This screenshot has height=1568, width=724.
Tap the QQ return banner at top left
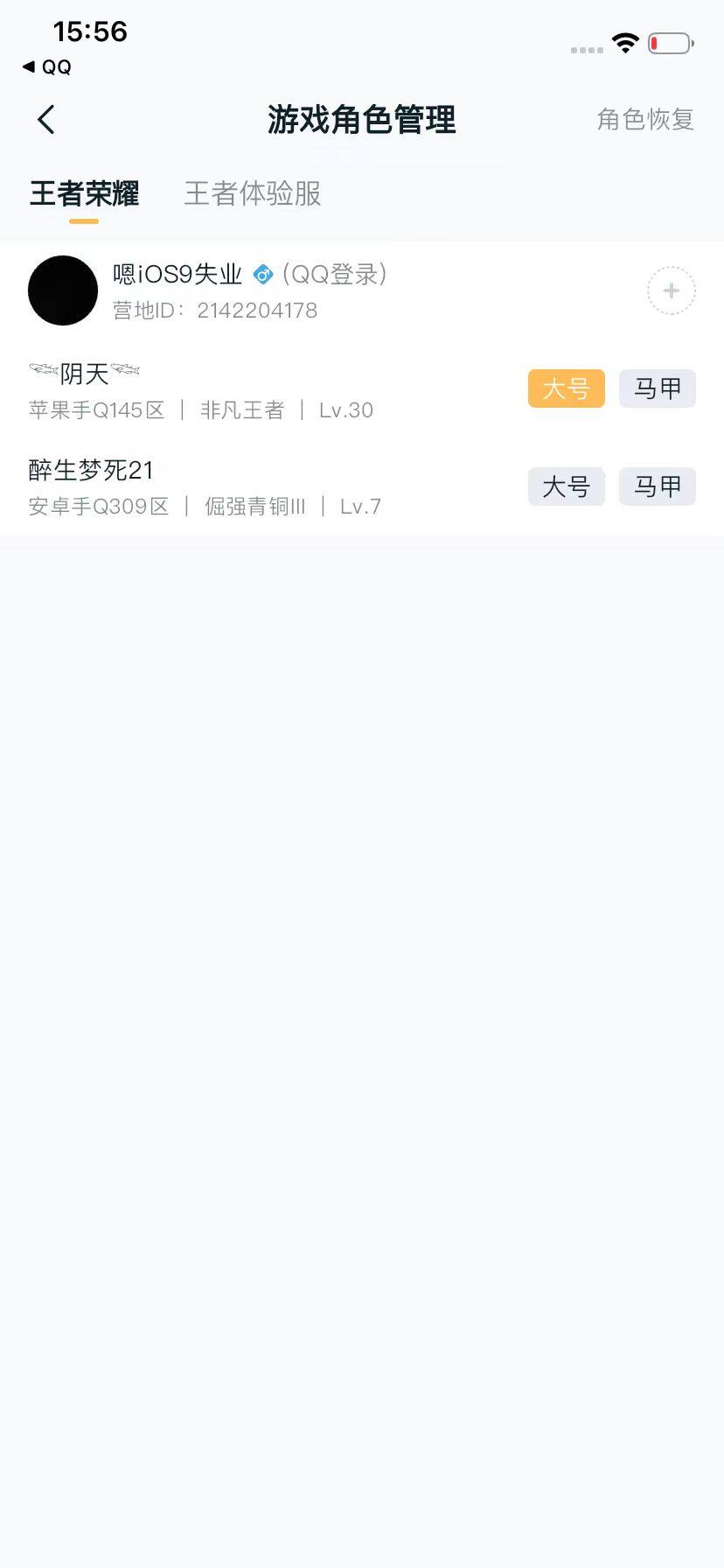pos(45,67)
